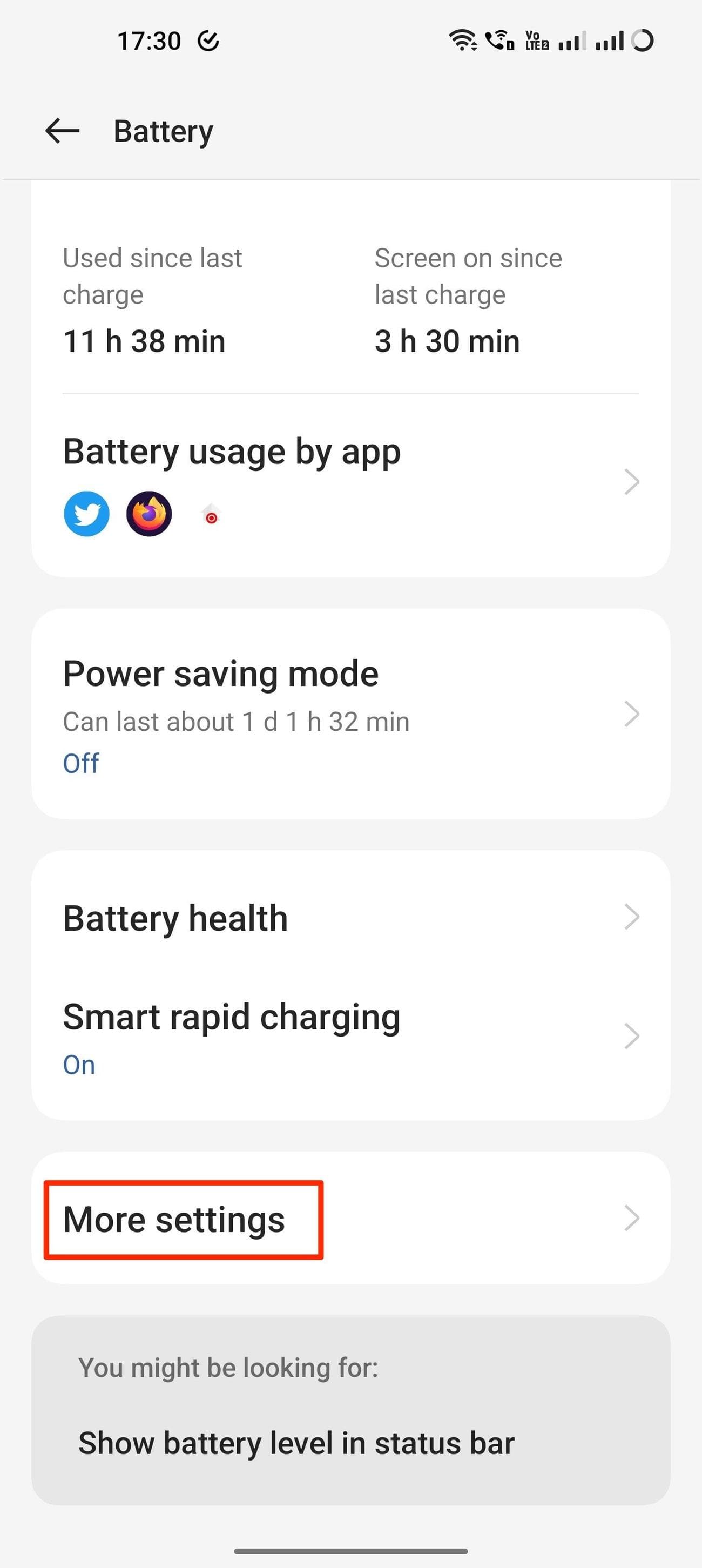702x1568 pixels.
Task: Tap the circular battery indicator in the status bar
Action: pyautogui.click(x=643, y=40)
